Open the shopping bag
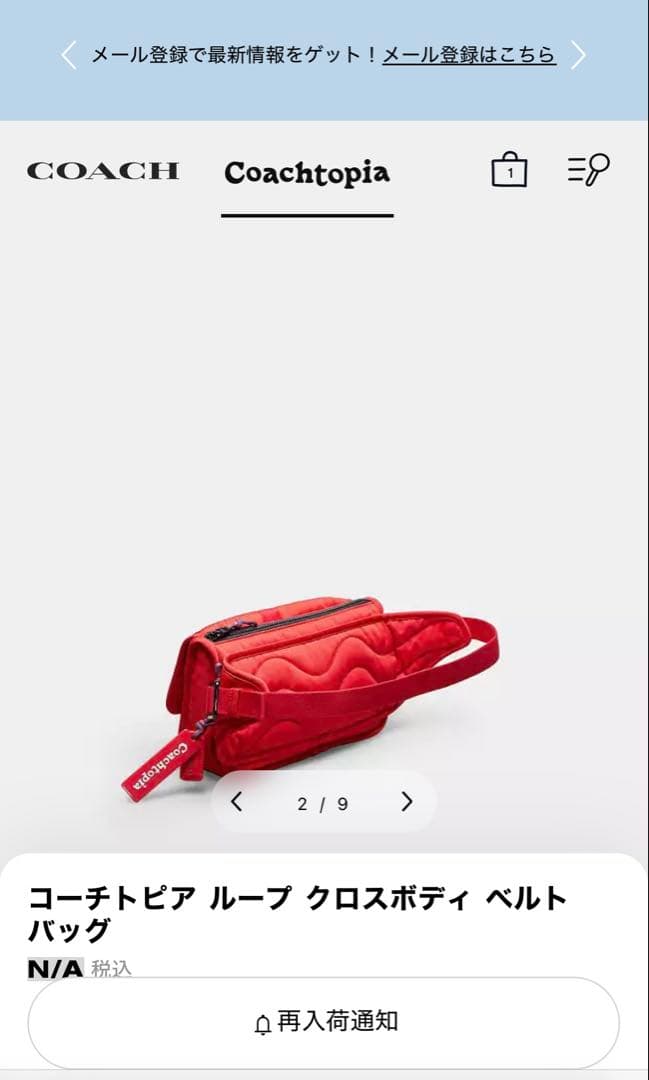 click(509, 170)
